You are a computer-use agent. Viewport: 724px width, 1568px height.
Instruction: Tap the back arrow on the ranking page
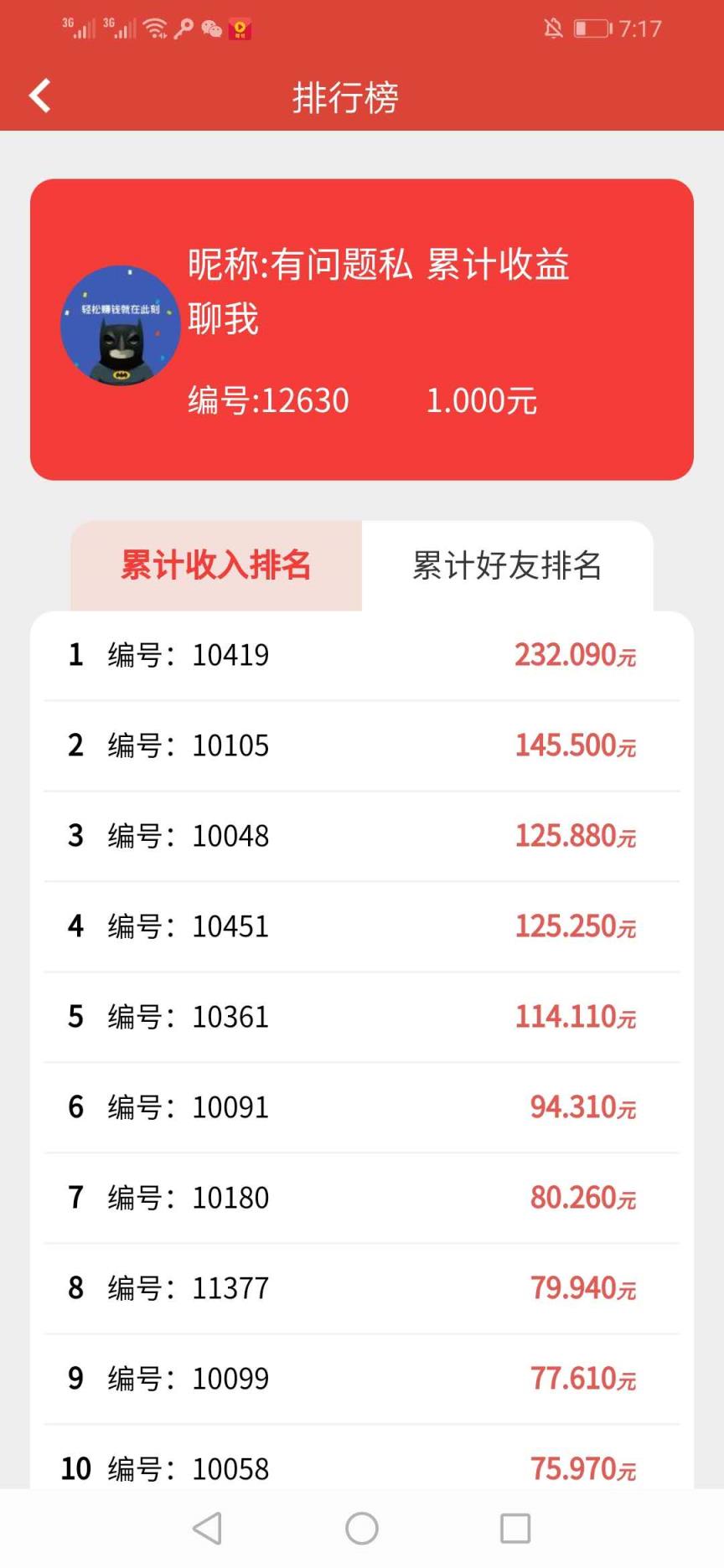39,95
